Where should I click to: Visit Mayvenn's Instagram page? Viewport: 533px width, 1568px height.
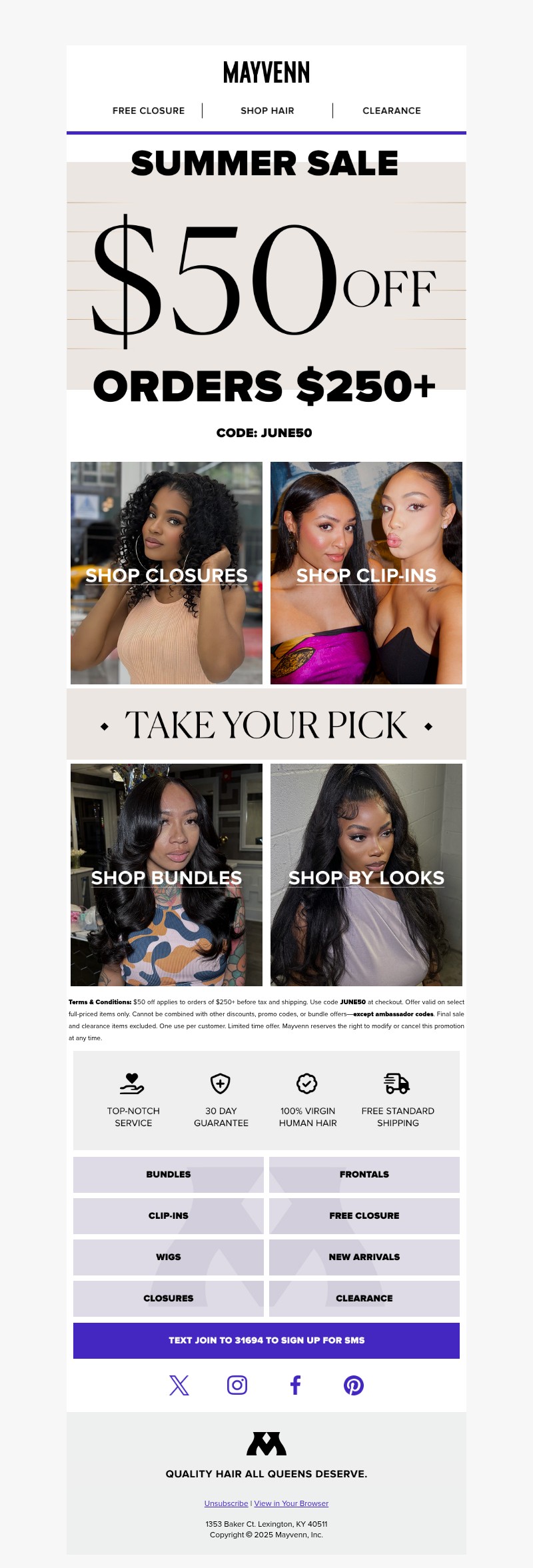tap(237, 1385)
